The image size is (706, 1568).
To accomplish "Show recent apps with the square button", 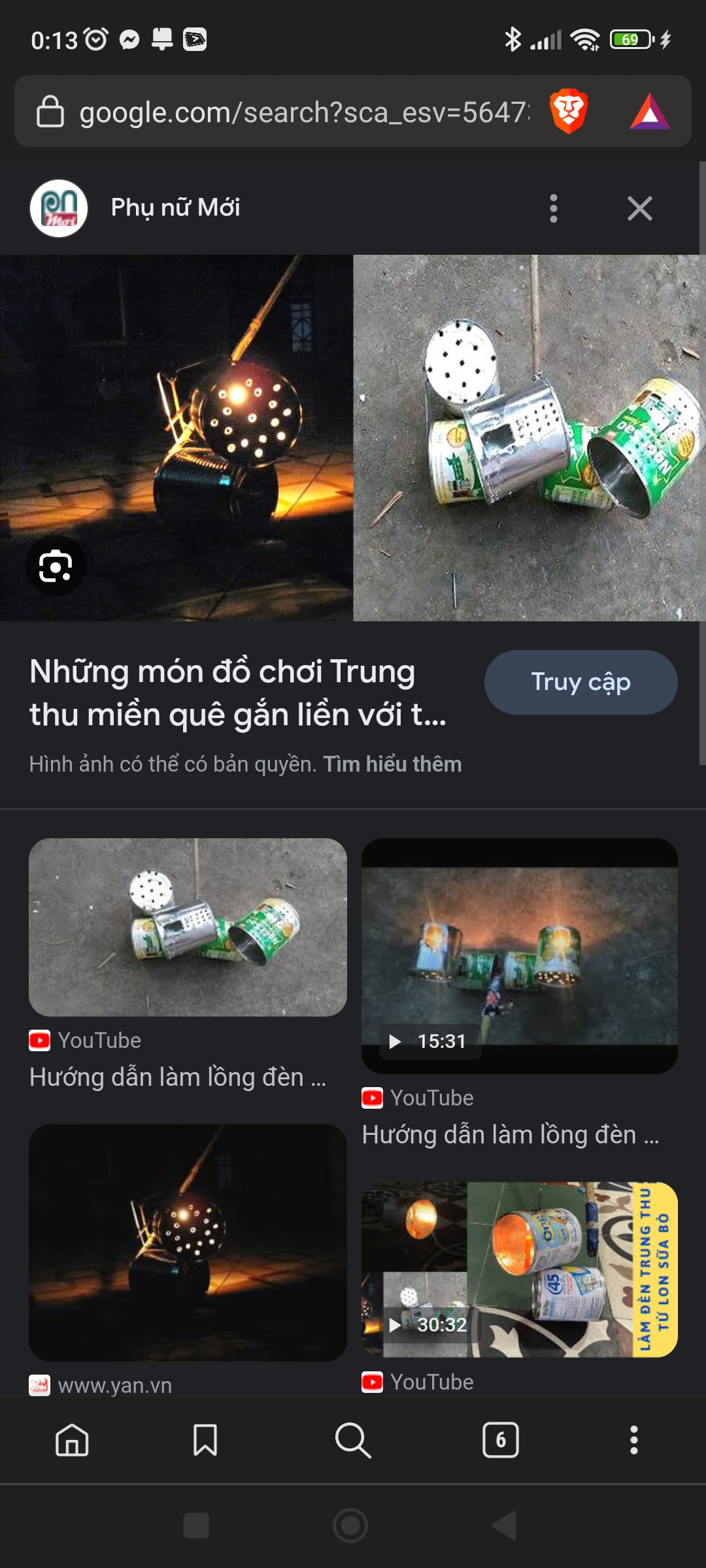I will 196,1526.
